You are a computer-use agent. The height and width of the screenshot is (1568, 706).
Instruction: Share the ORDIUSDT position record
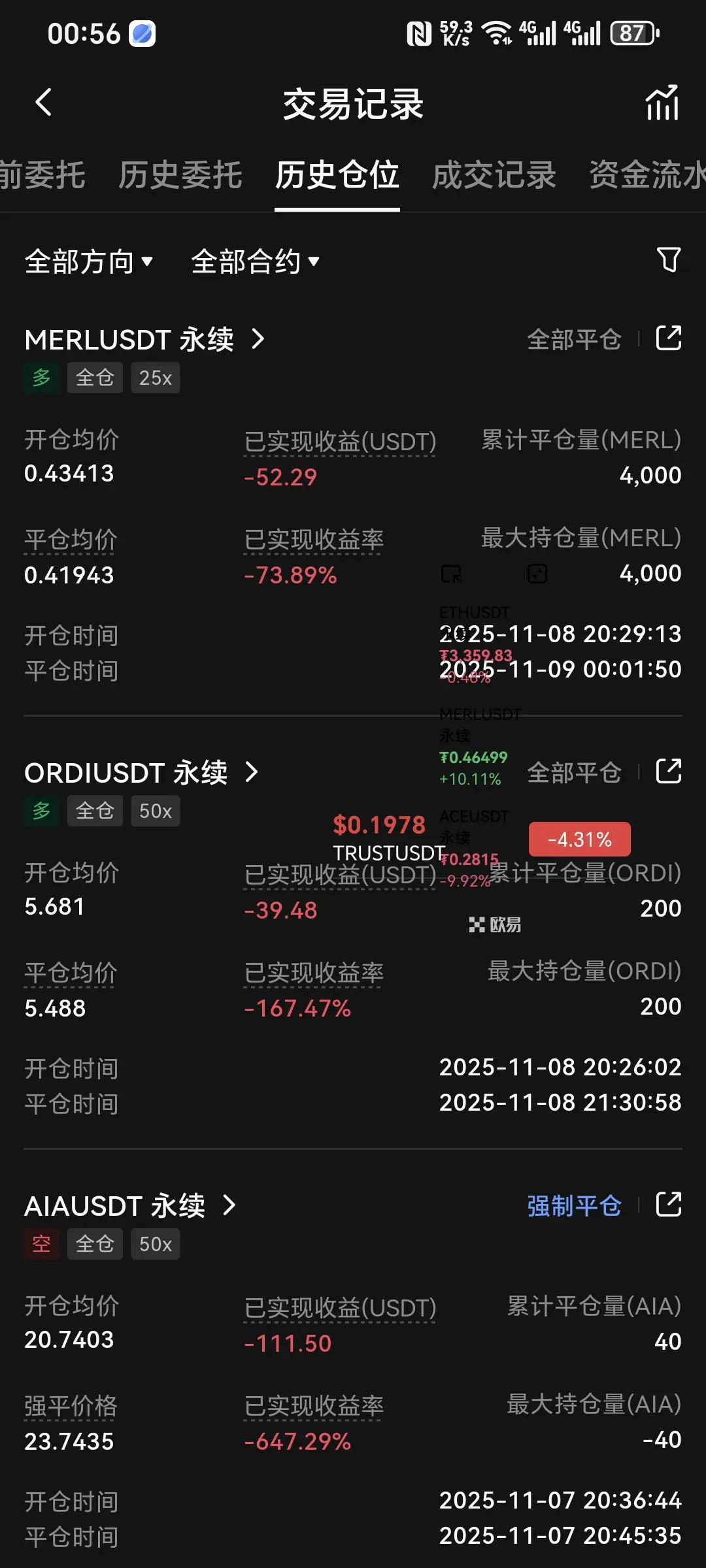(668, 772)
